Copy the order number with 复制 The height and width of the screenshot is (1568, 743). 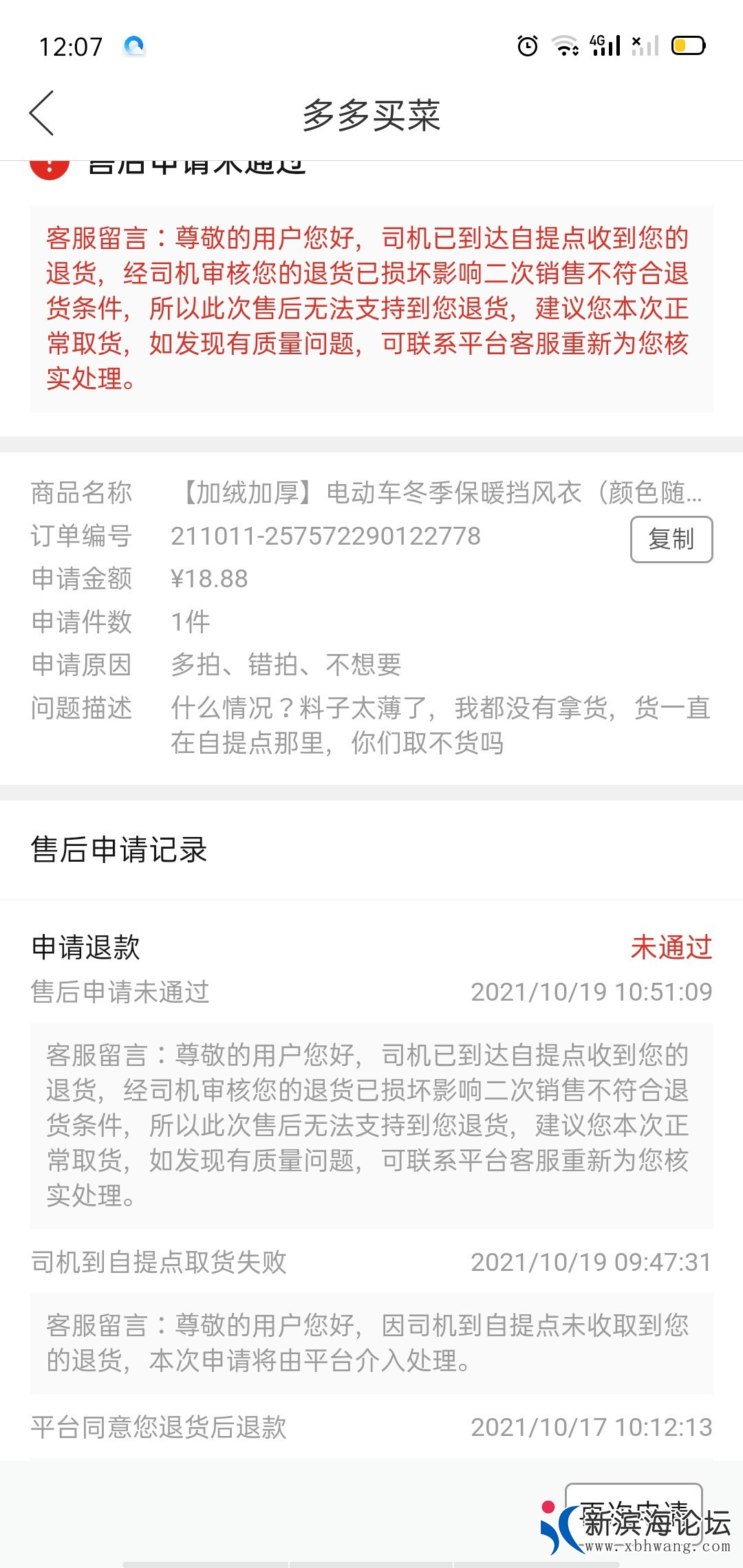pyautogui.click(x=671, y=539)
